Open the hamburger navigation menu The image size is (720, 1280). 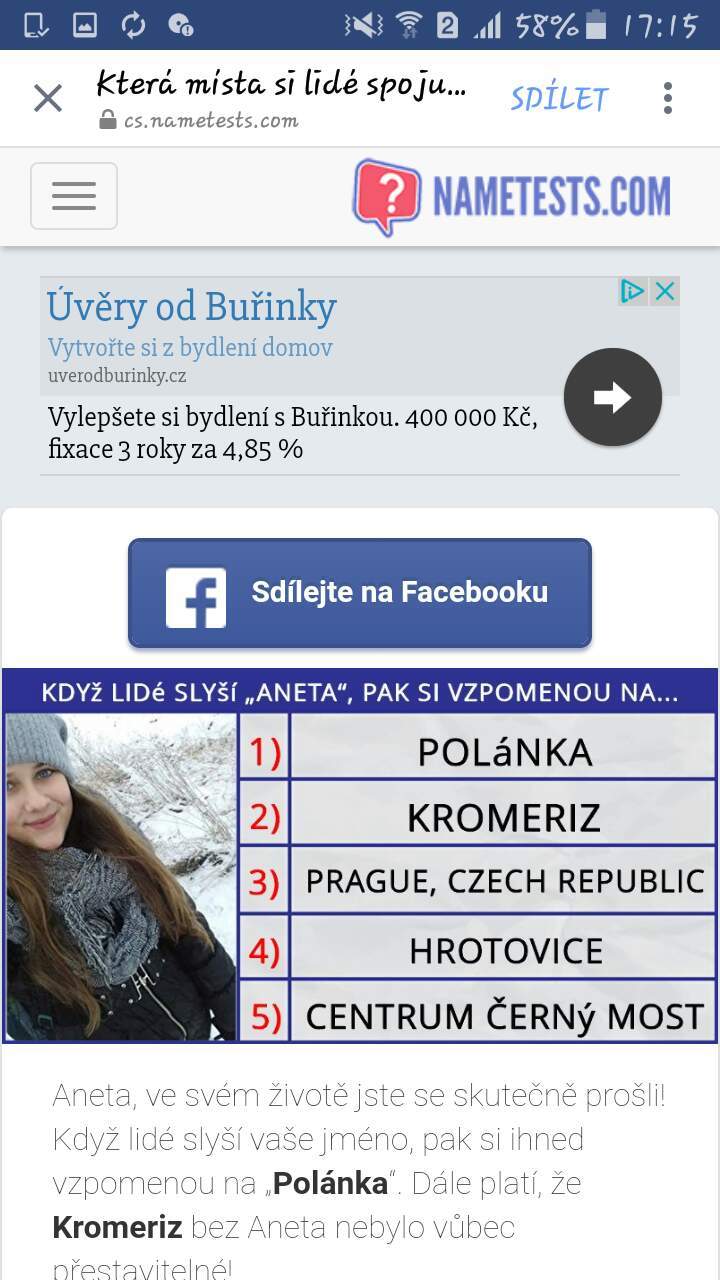click(x=74, y=196)
